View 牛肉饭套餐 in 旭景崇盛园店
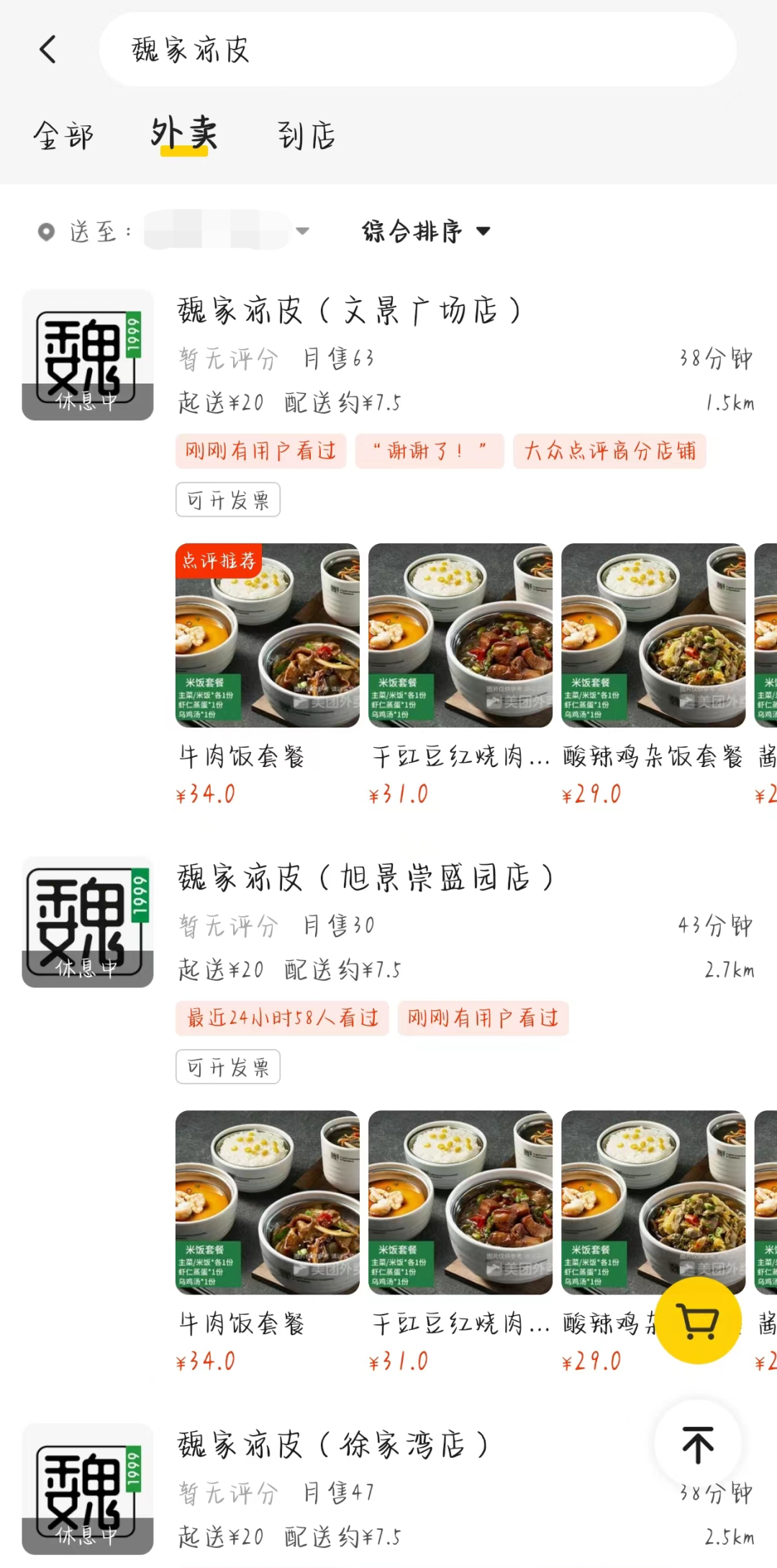Screen dimensions: 777x1568 point(267,1202)
